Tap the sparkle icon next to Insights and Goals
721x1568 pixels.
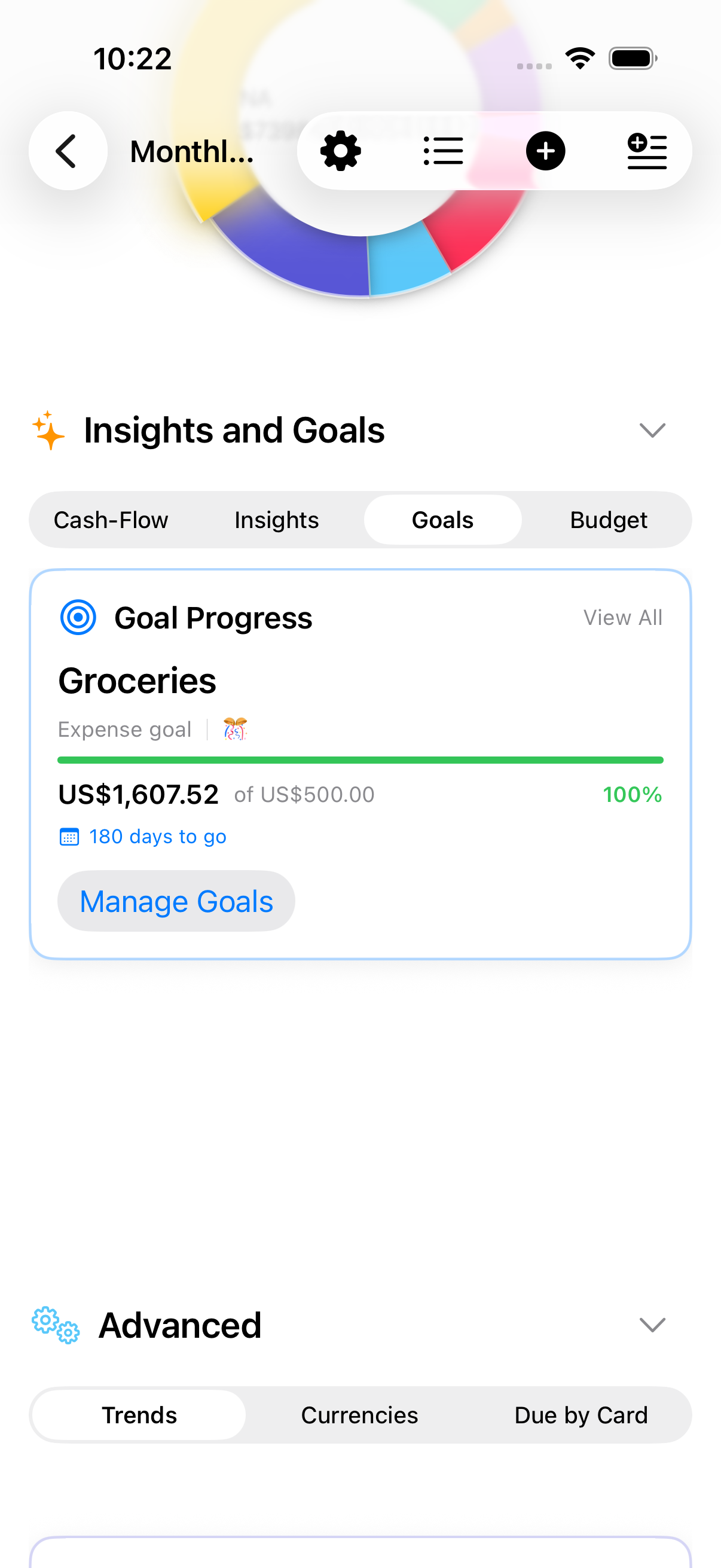pyautogui.click(x=47, y=431)
